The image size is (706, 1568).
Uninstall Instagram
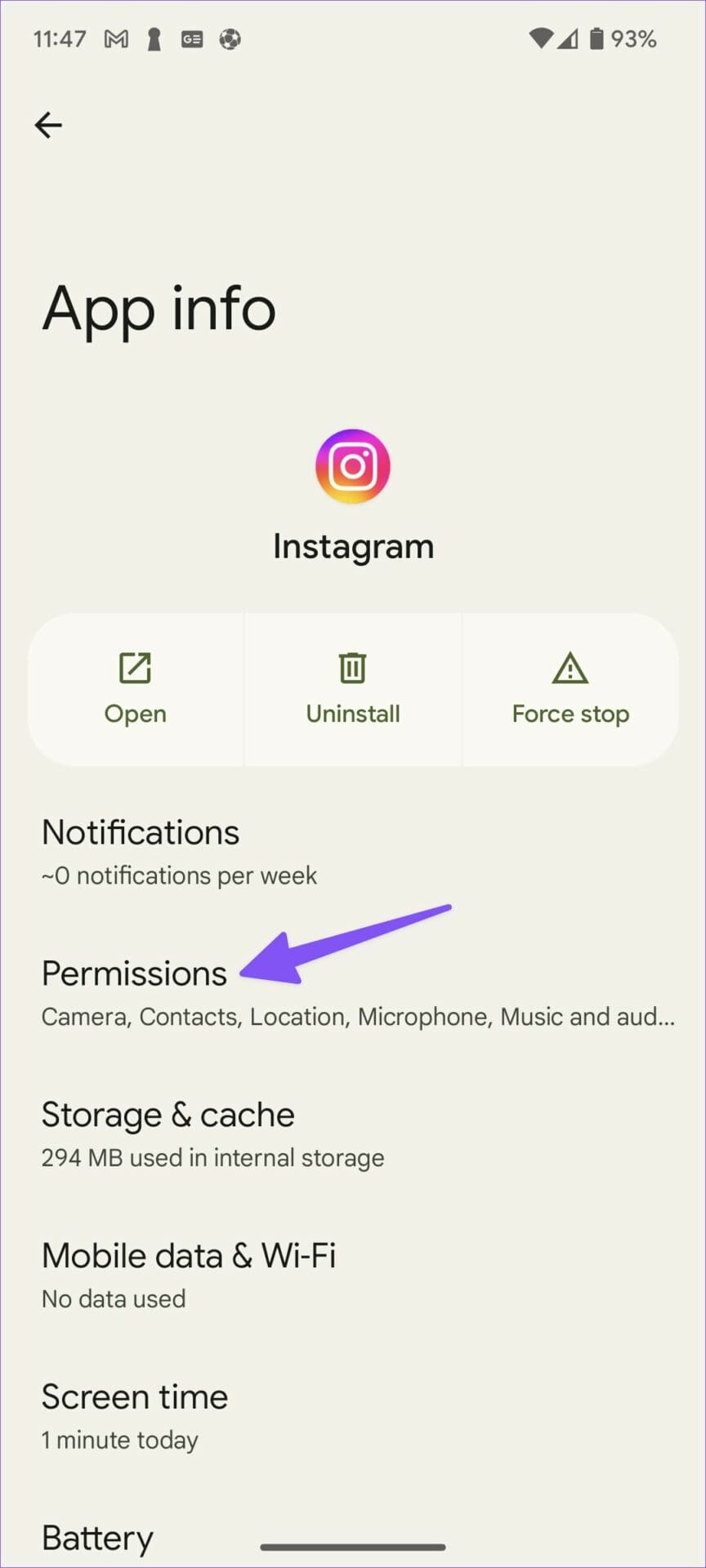click(x=353, y=689)
